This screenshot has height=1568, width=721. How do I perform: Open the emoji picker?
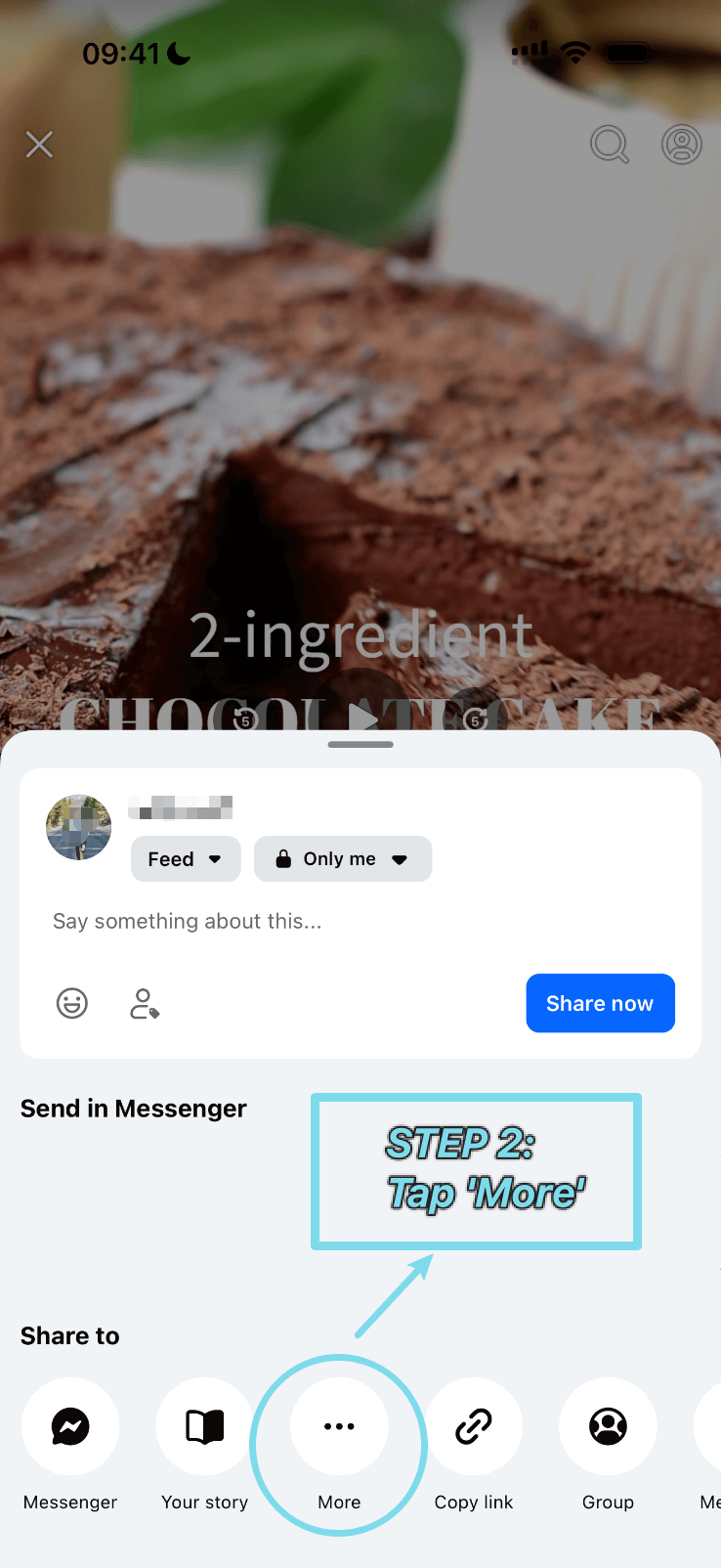71,1003
